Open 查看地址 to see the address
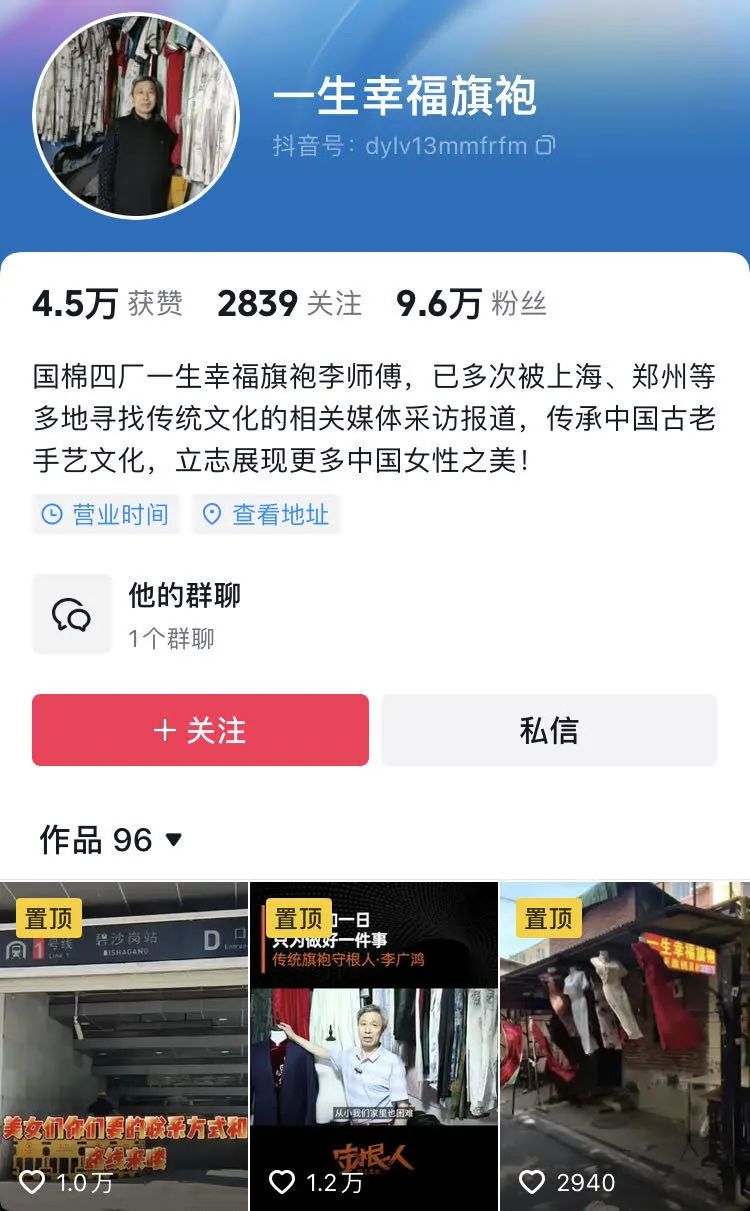This screenshot has width=750, height=1211. click(266, 514)
